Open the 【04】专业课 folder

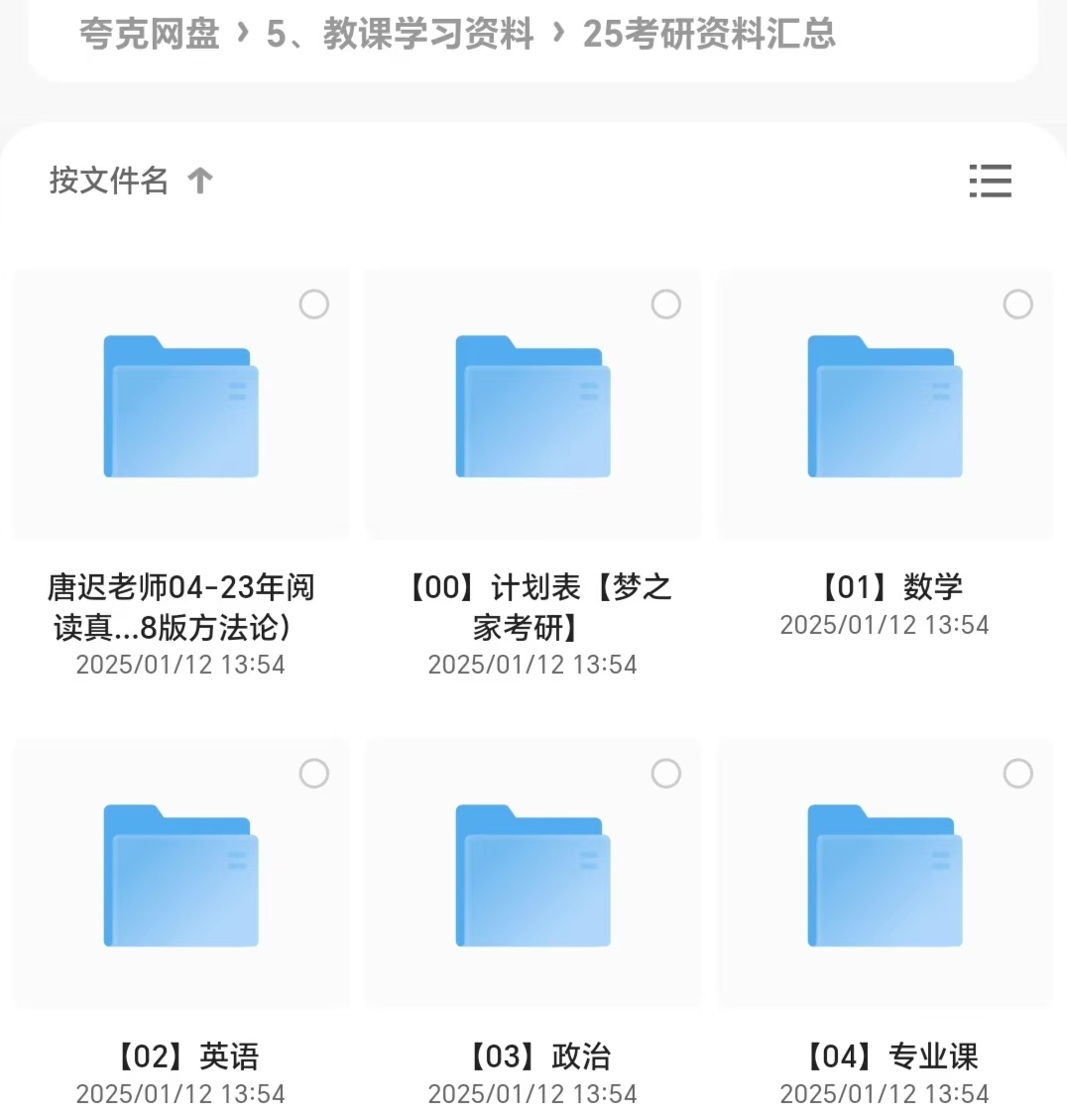pyautogui.click(x=886, y=876)
